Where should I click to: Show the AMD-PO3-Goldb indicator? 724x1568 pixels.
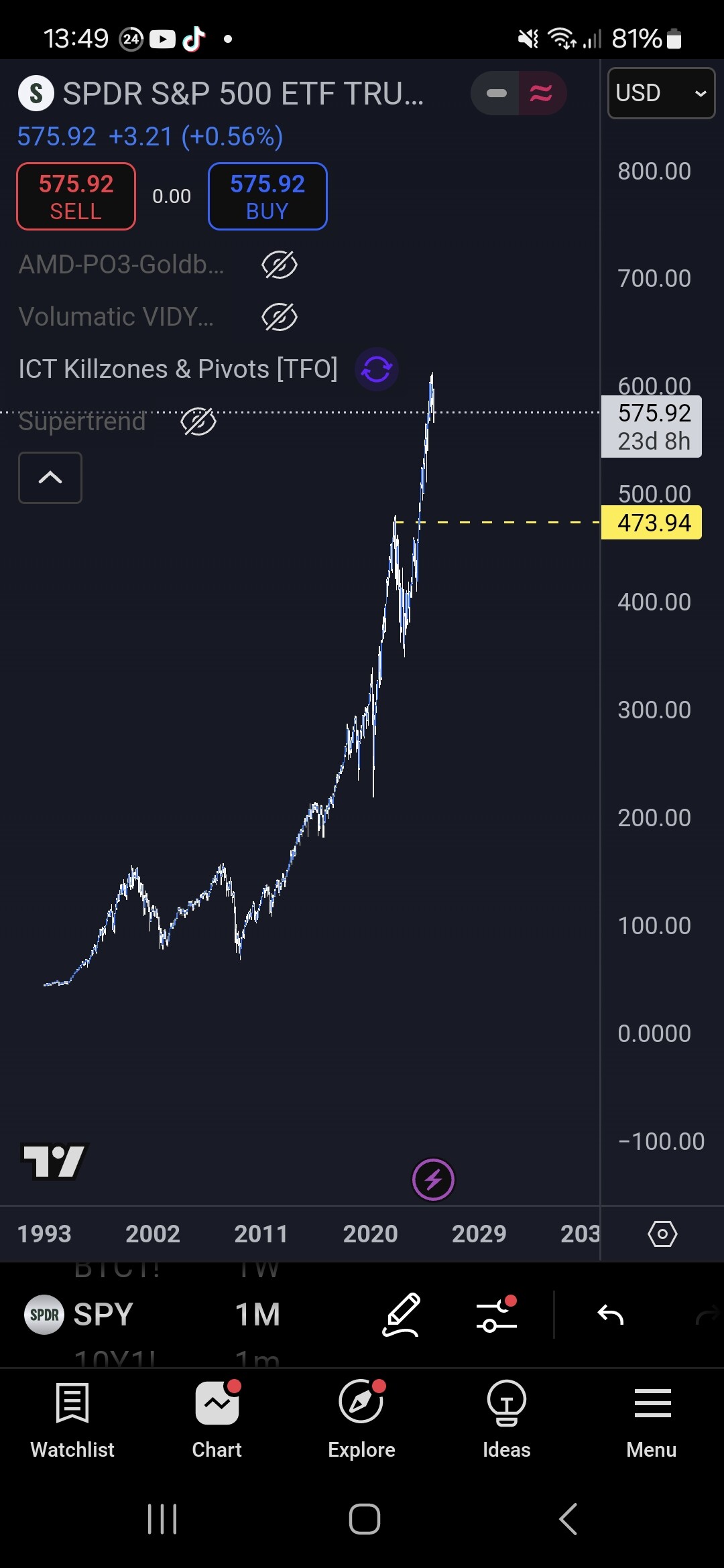pyautogui.click(x=279, y=265)
